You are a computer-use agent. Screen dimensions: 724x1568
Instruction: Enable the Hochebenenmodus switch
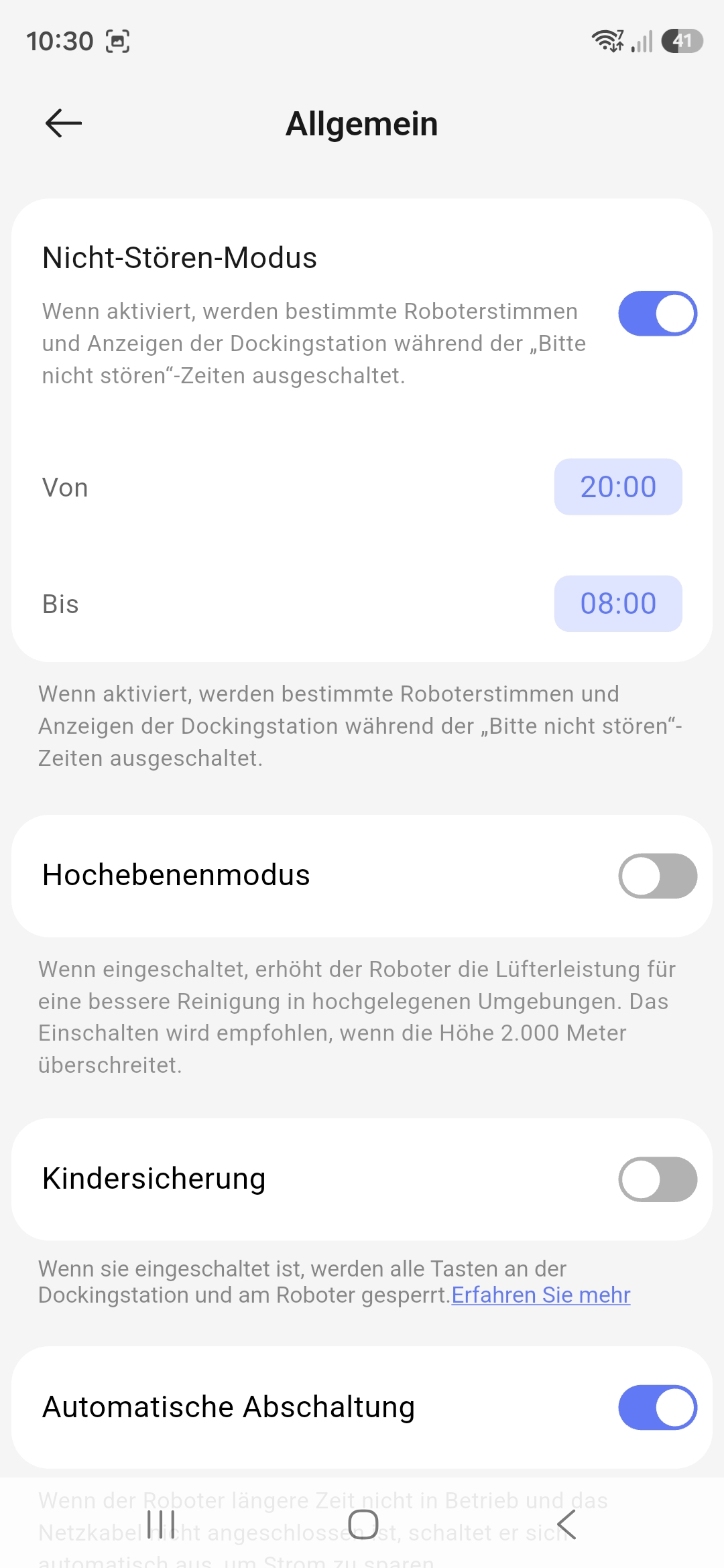(x=657, y=876)
